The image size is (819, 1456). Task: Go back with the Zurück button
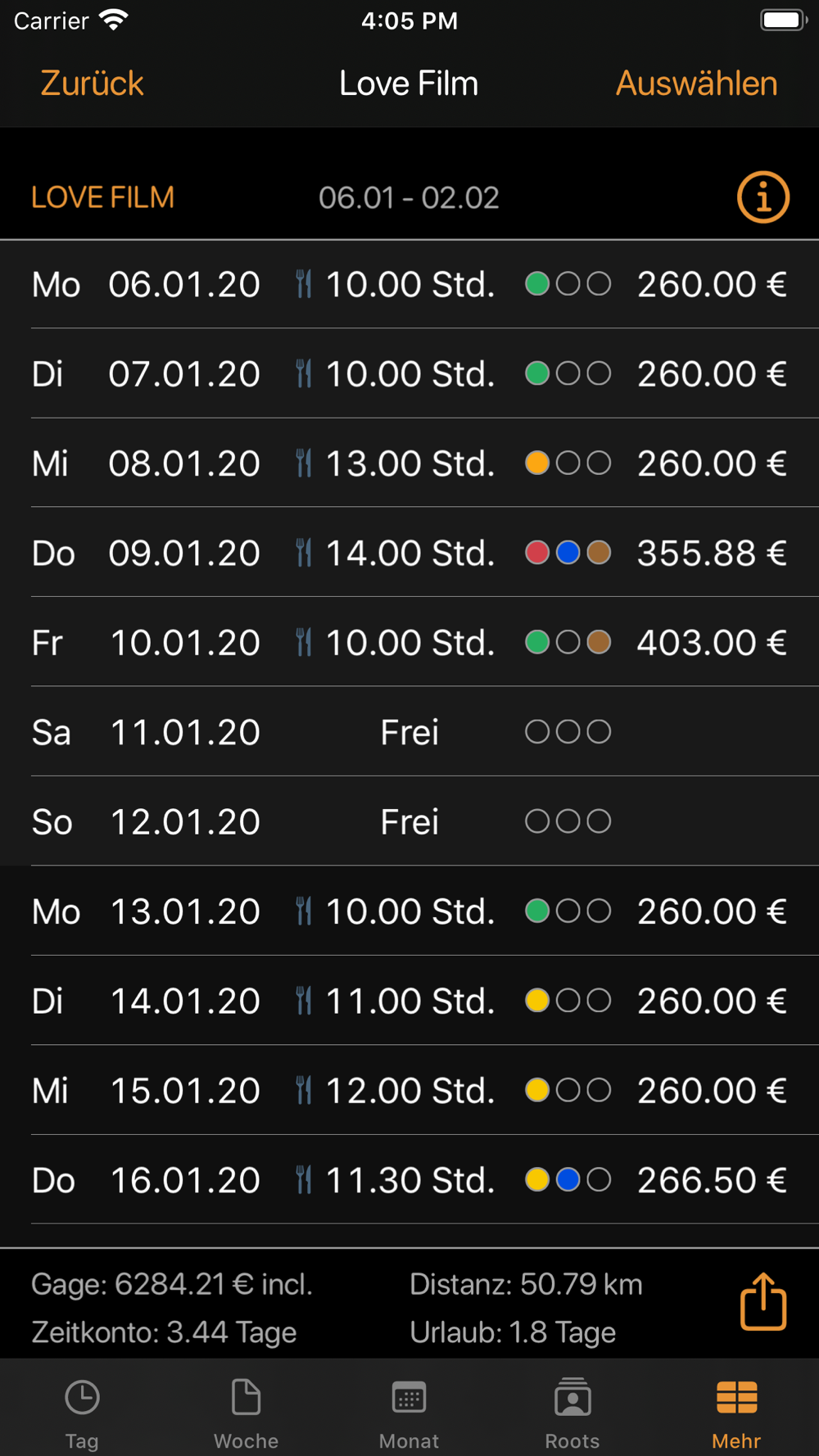tap(92, 84)
